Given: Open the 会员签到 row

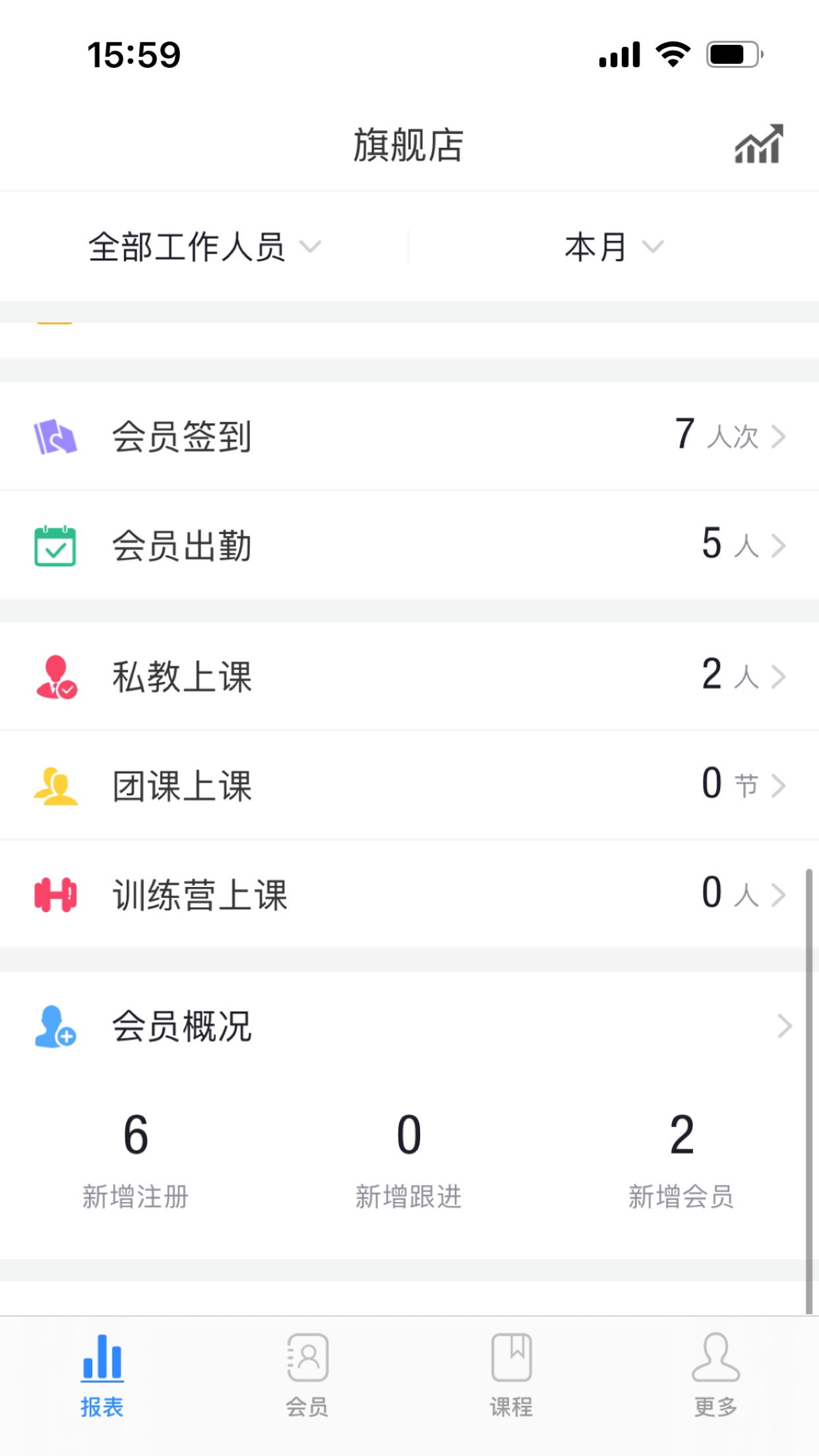Looking at the screenshot, I should click(x=409, y=436).
